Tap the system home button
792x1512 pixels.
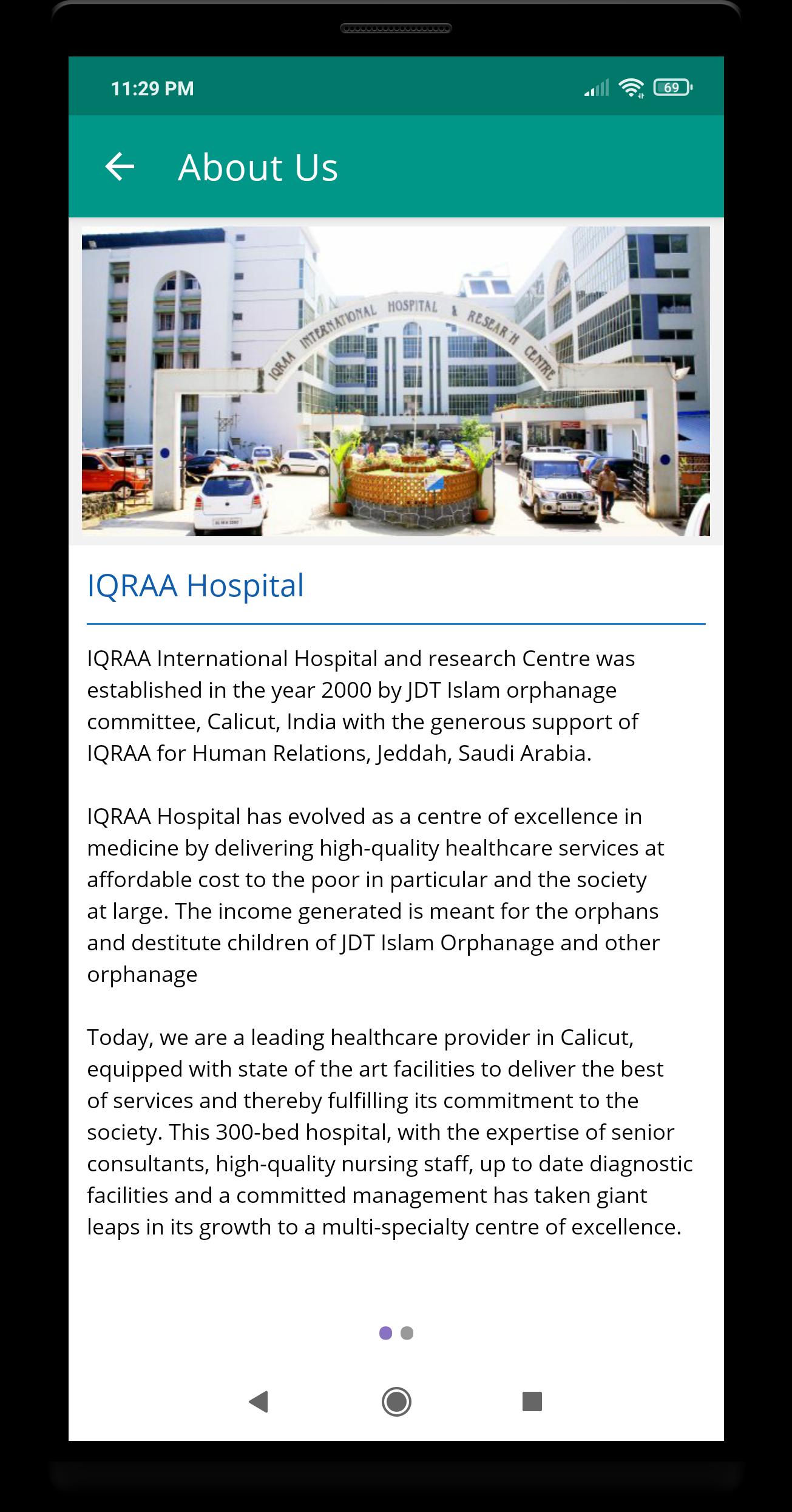coord(396,1401)
